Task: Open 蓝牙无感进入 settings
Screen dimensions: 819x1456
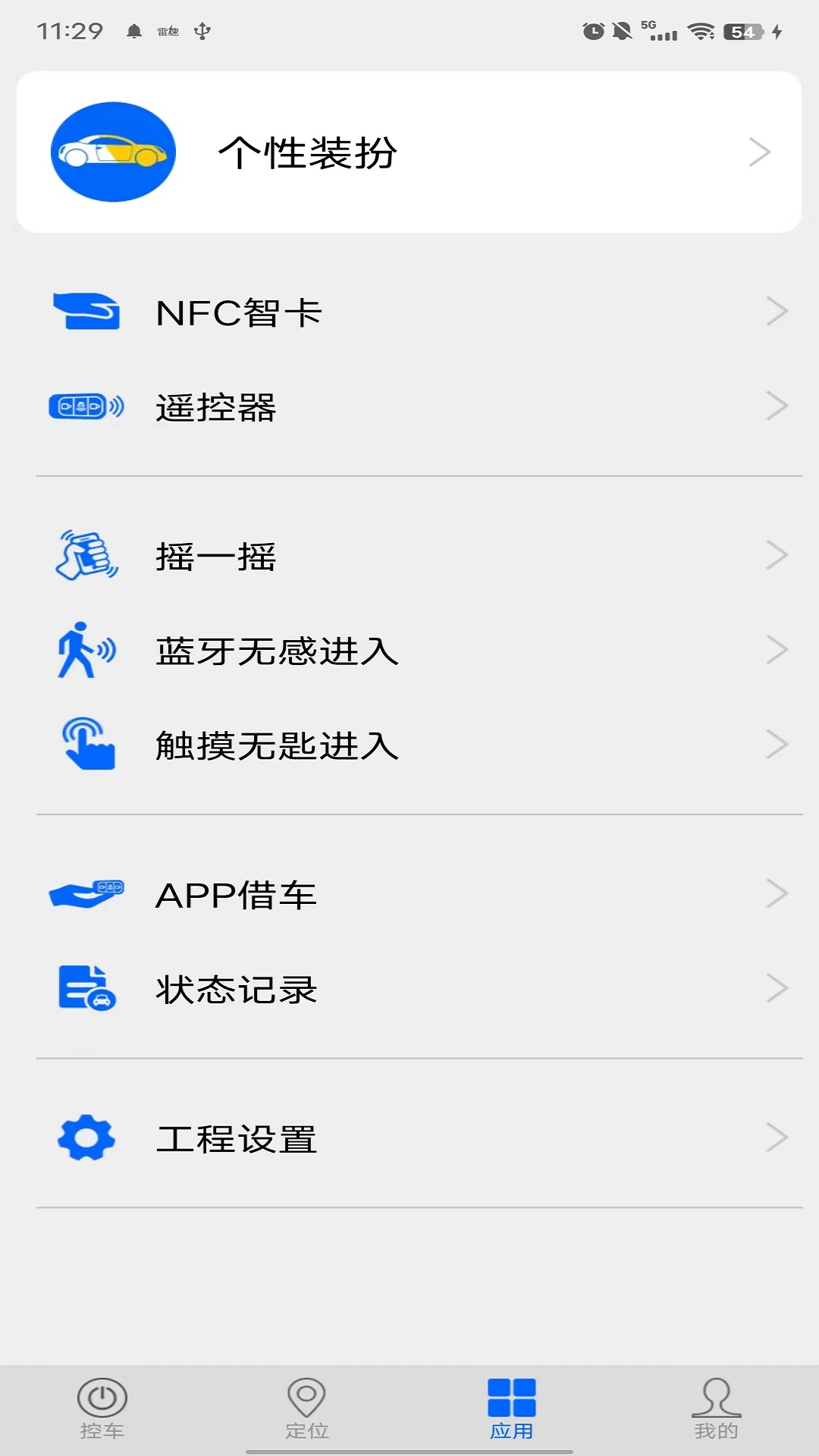Action: [x=409, y=651]
